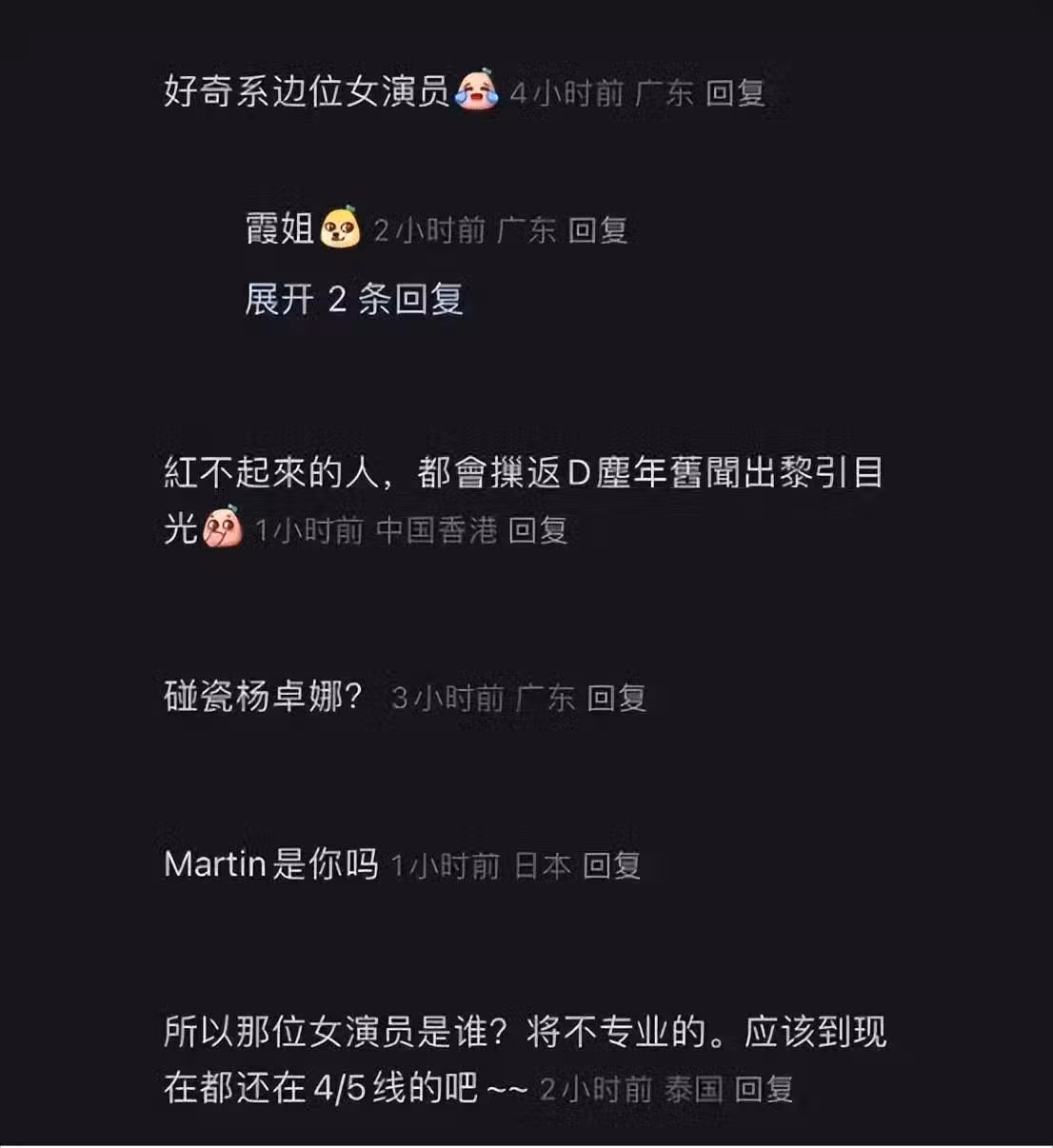This screenshot has width=1053, height=1148.
Task: Reply to the 泰国 comment about 4/5线
Action: [764, 1089]
